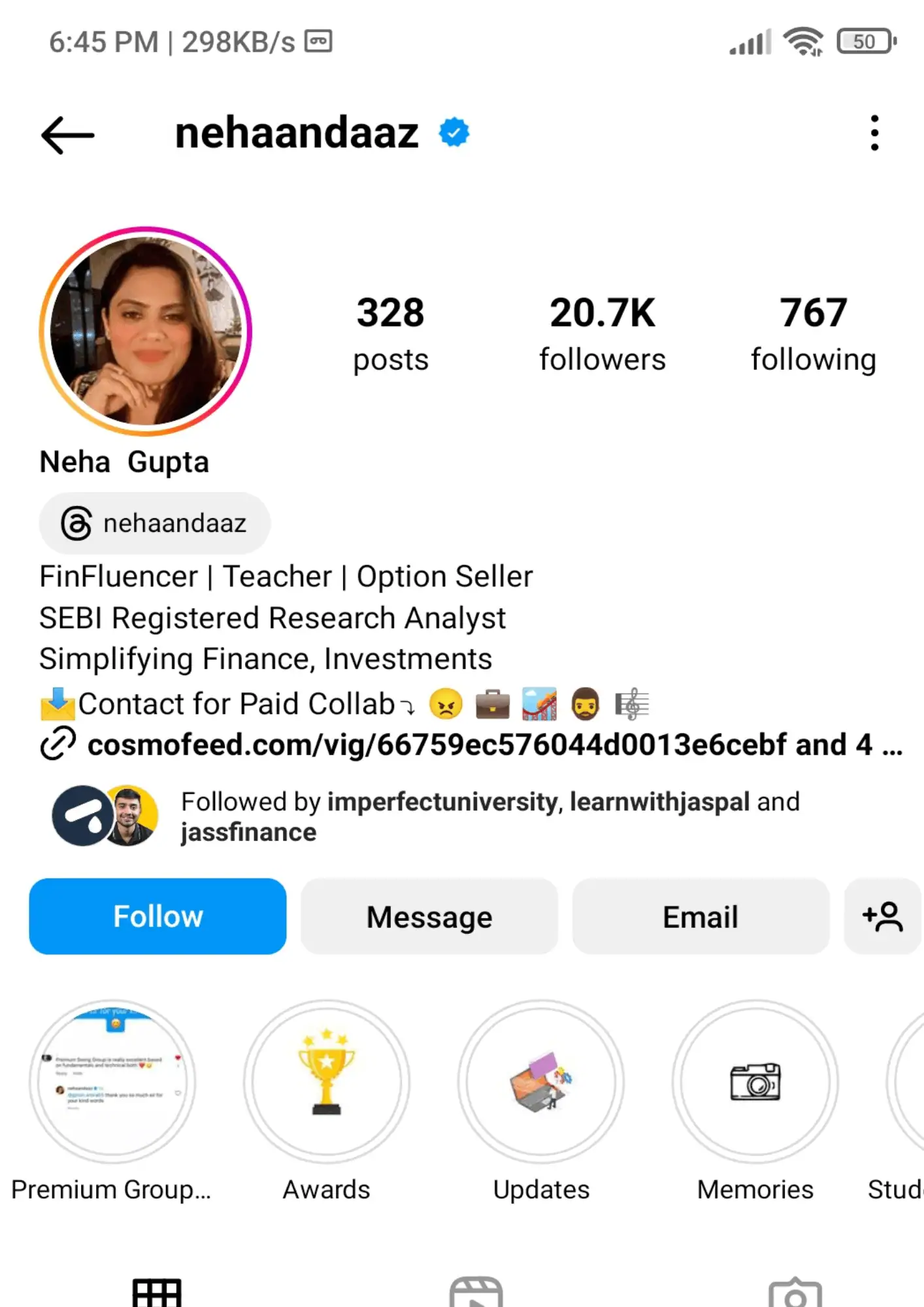The image size is (924, 1307).
Task: View the profile picture story
Action: coord(146,331)
